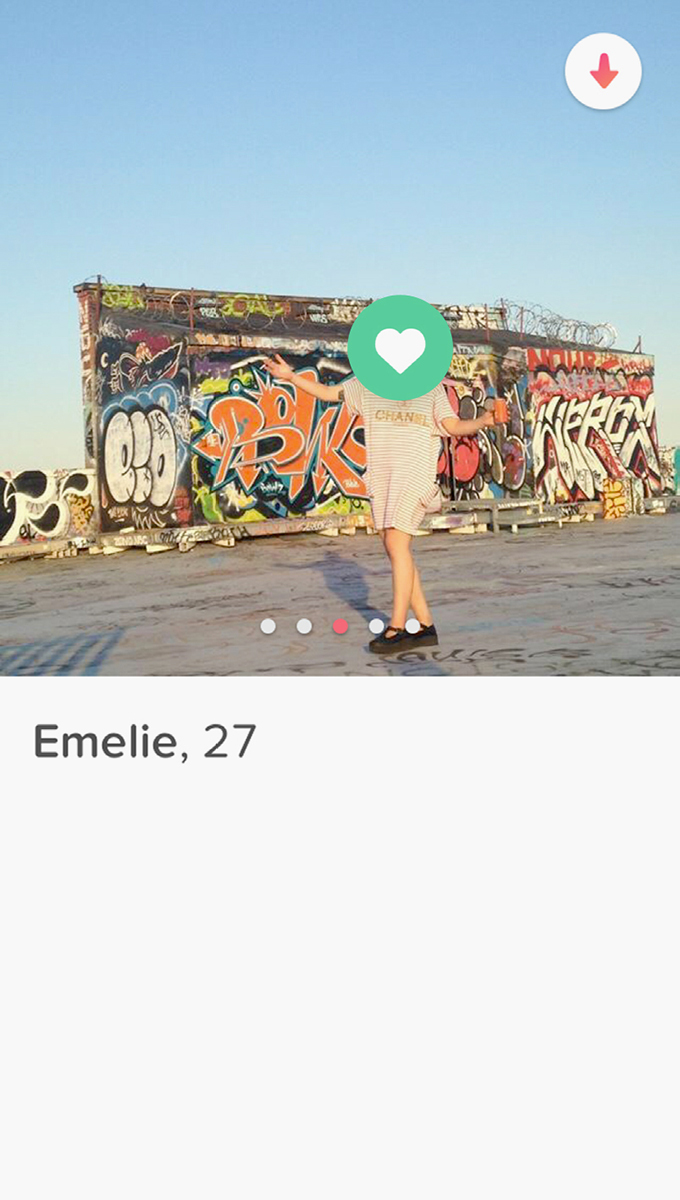Go to the fourth photo indicator dot

pos(376,626)
